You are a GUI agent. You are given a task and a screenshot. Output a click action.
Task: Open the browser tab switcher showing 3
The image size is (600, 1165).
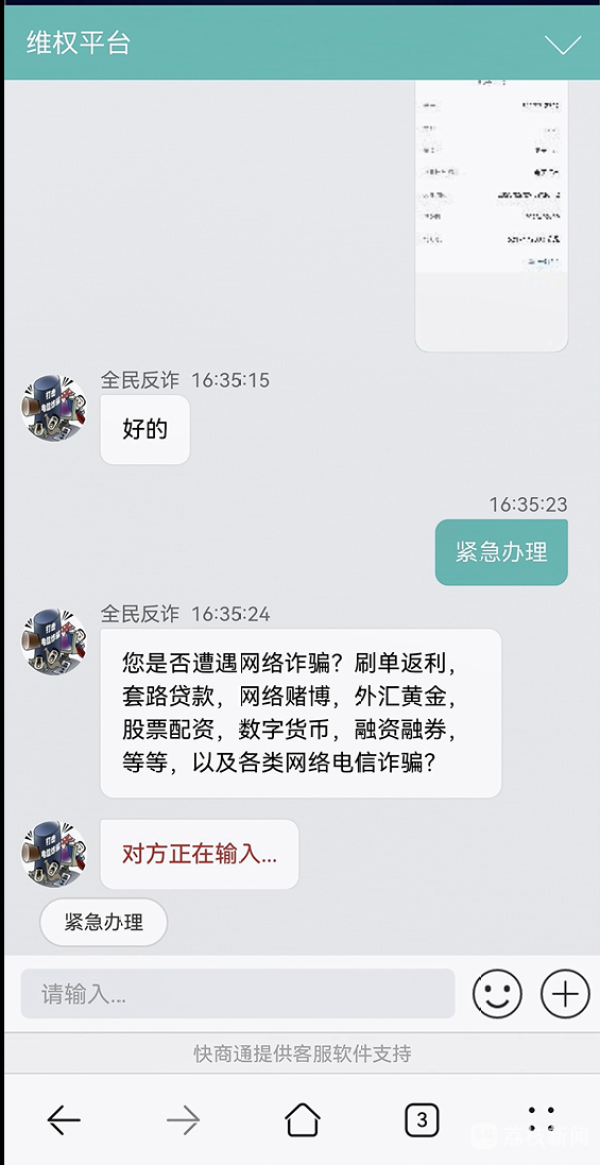421,1120
